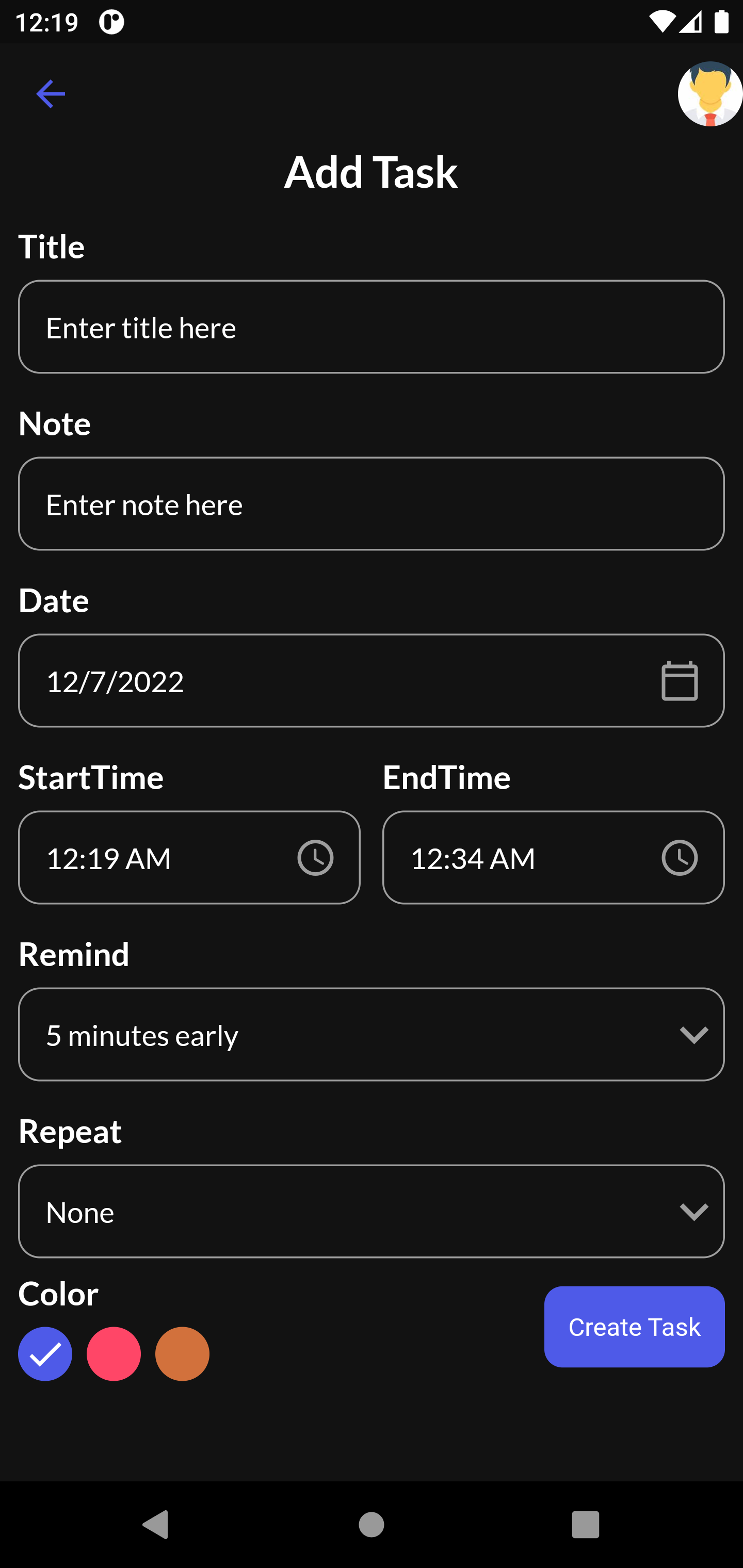Click the back arrow to leave Add Task
This screenshot has width=743, height=1568.
click(51, 92)
